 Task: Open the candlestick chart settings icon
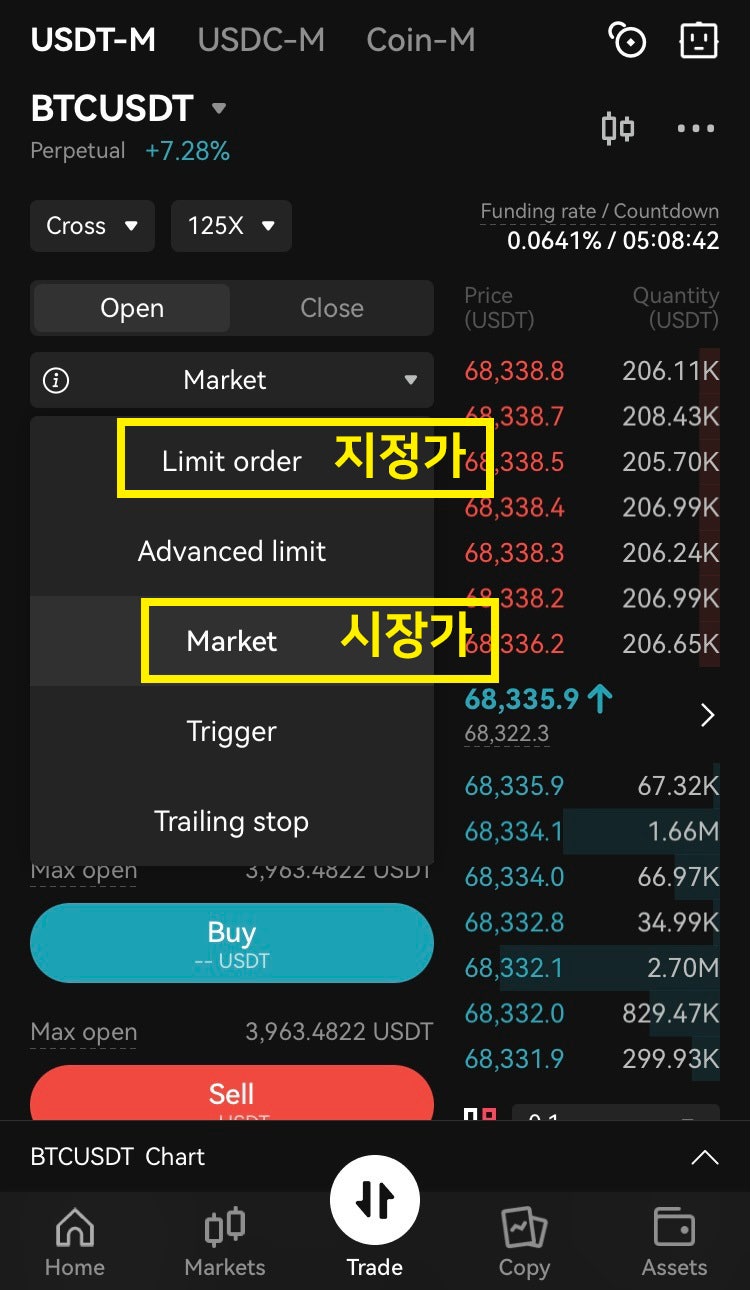(x=617, y=128)
